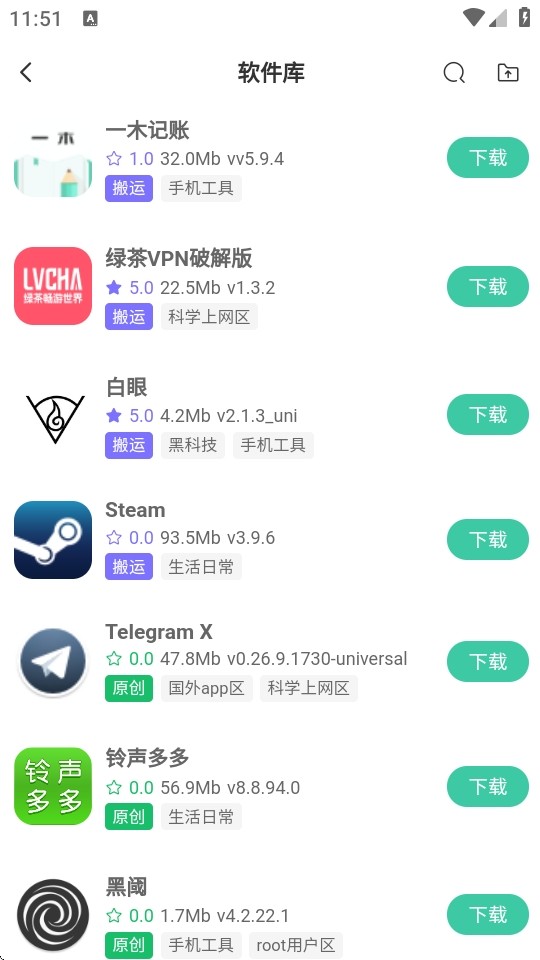
Task: Download 铃声多多
Action: click(487, 786)
